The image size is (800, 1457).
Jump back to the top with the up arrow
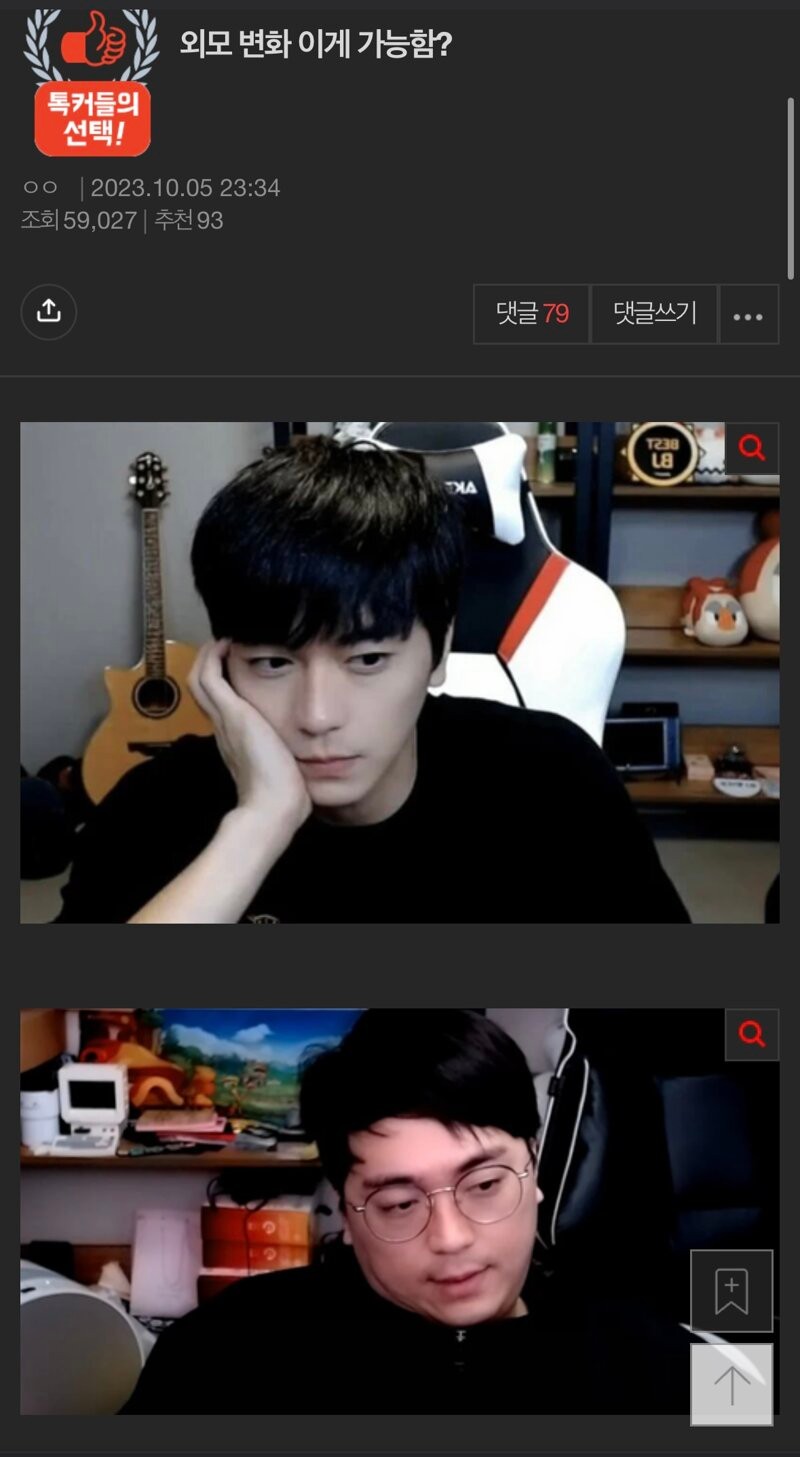(731, 1385)
